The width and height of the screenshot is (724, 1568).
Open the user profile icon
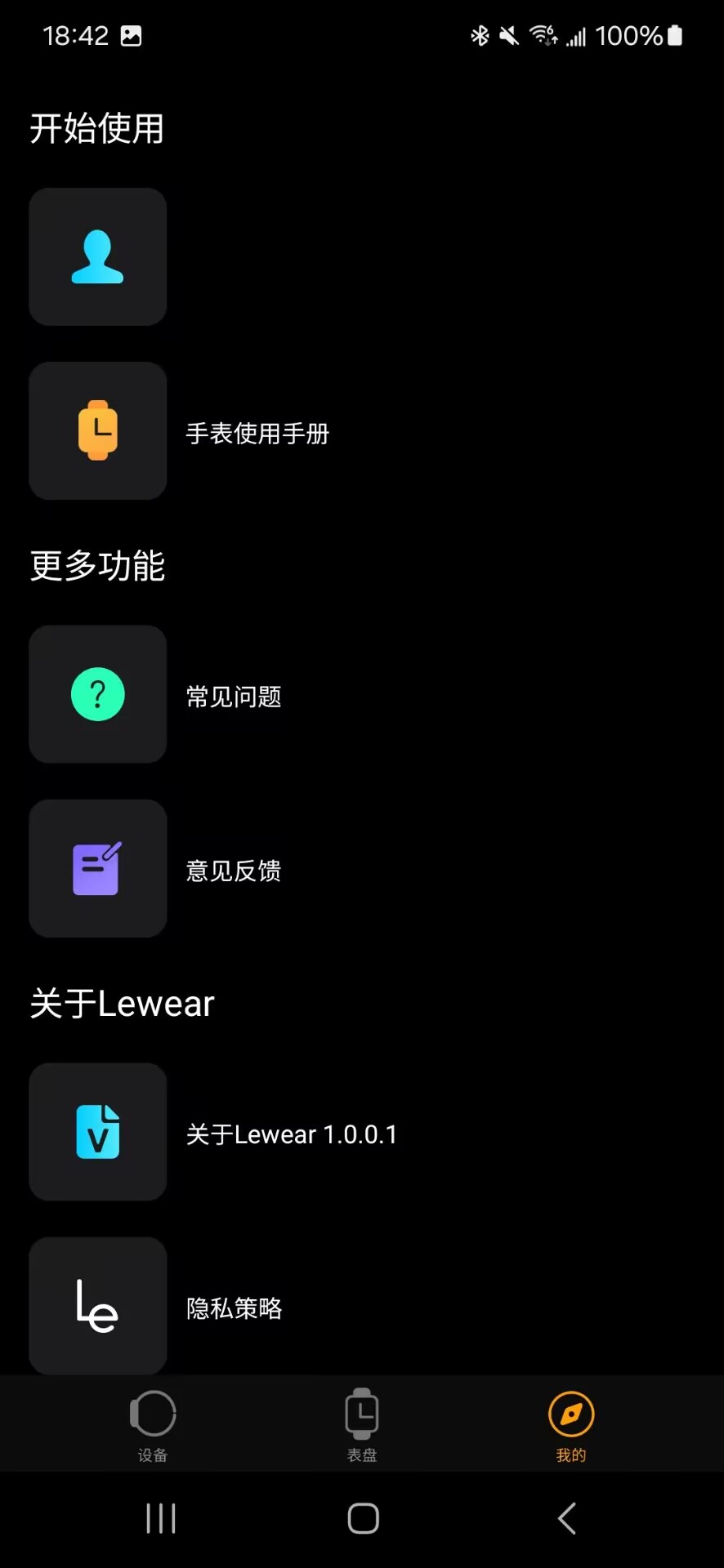pyautogui.click(x=97, y=256)
